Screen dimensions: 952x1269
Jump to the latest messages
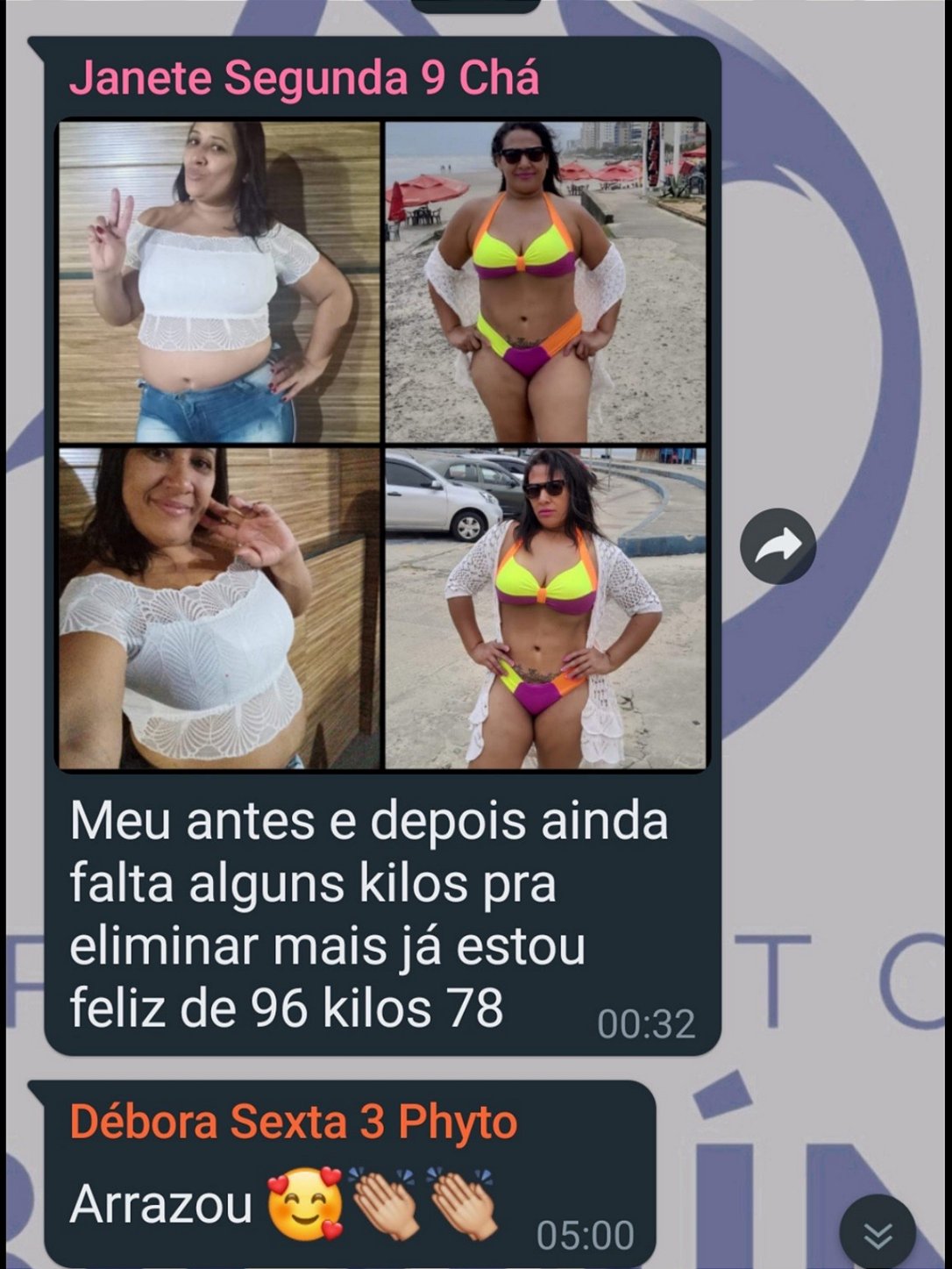(x=877, y=1234)
